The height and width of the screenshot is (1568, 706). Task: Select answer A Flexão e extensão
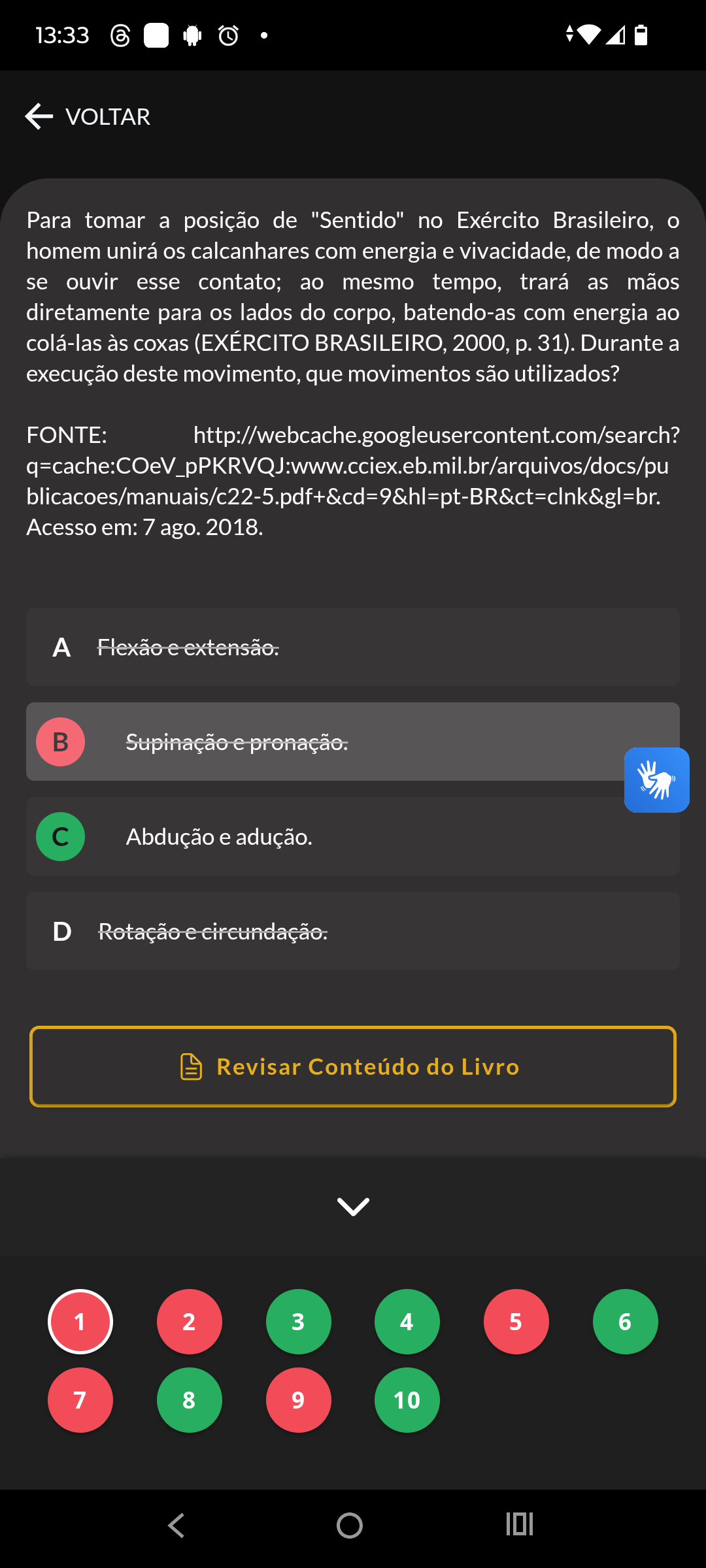point(353,647)
